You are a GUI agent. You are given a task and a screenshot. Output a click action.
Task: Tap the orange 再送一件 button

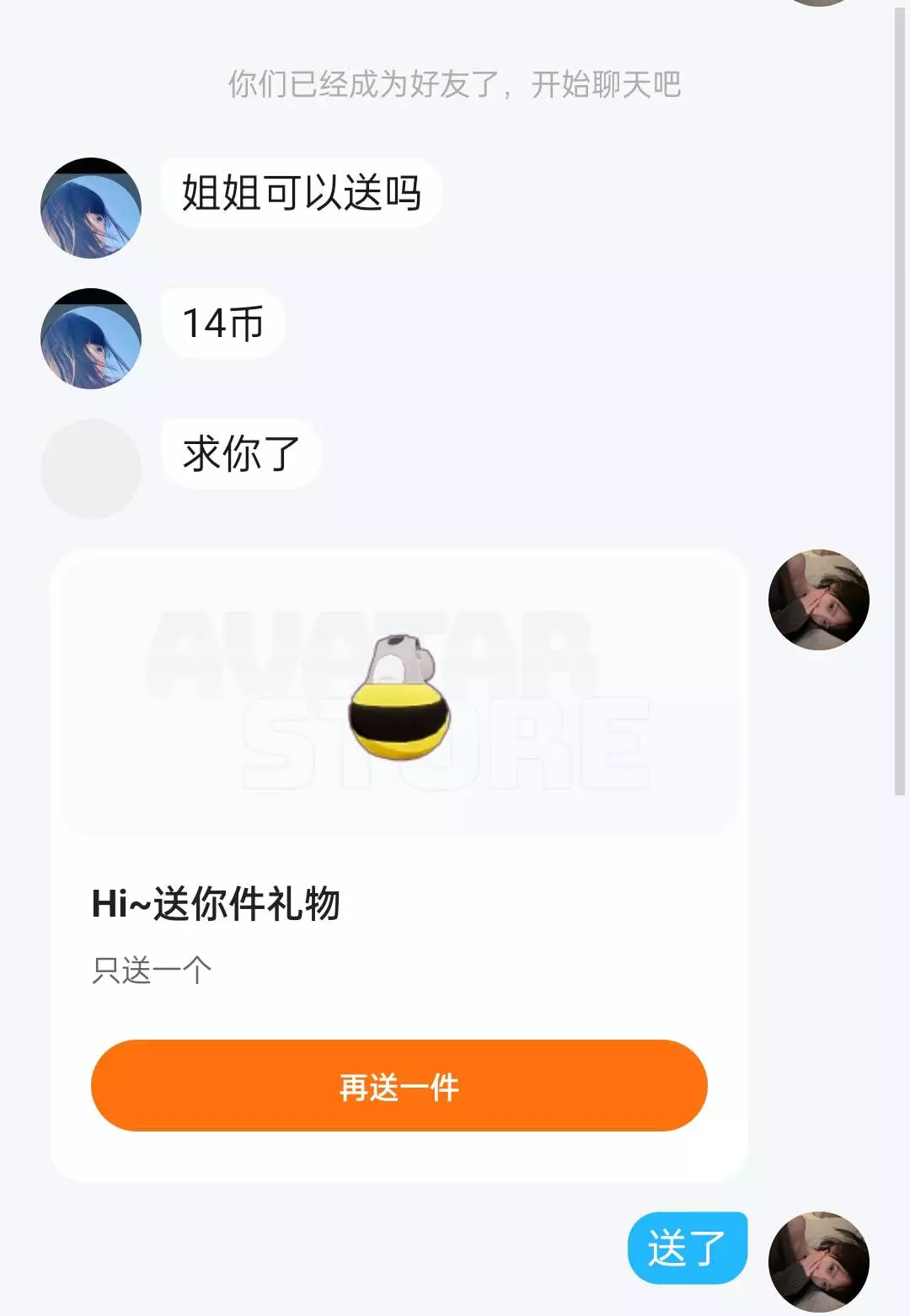click(399, 1085)
